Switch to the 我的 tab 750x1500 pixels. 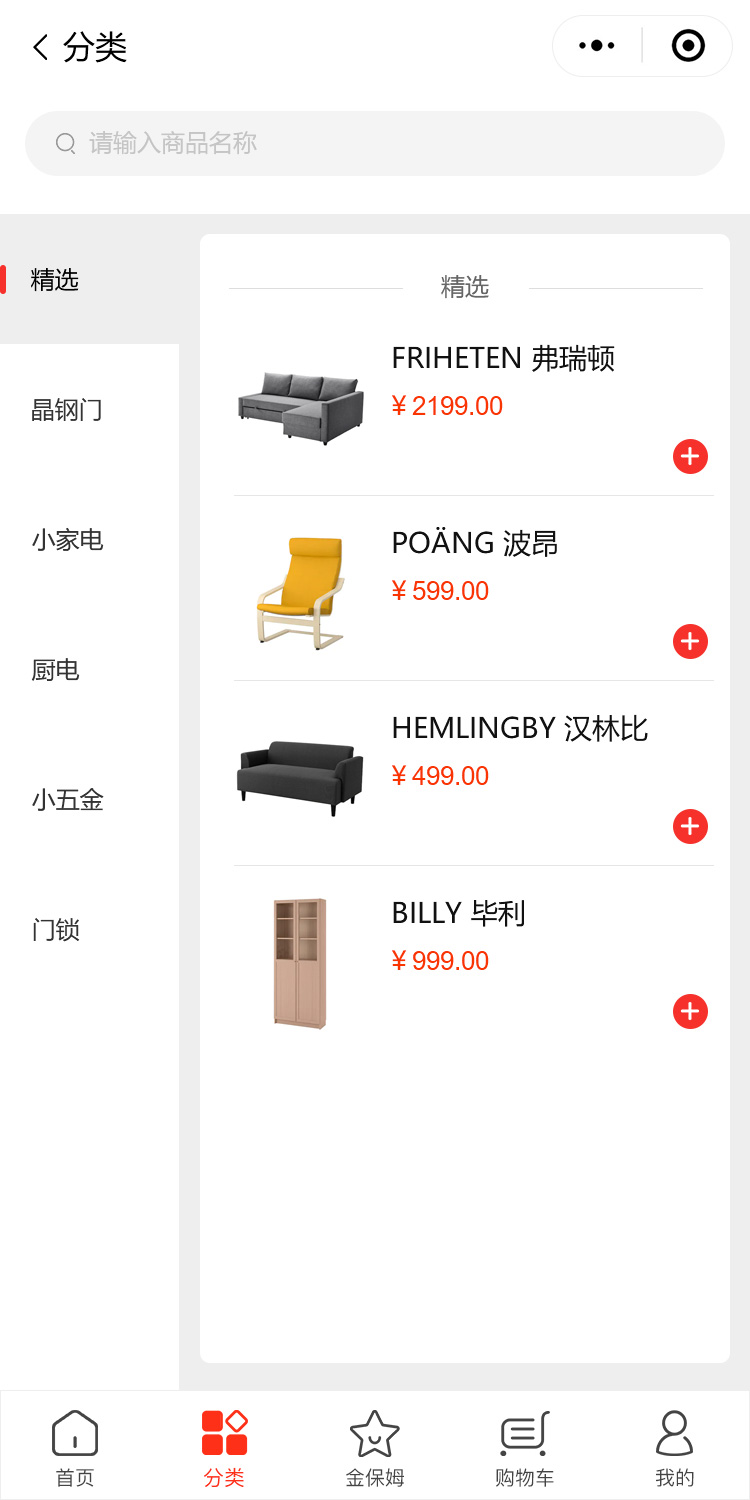coord(674,1447)
